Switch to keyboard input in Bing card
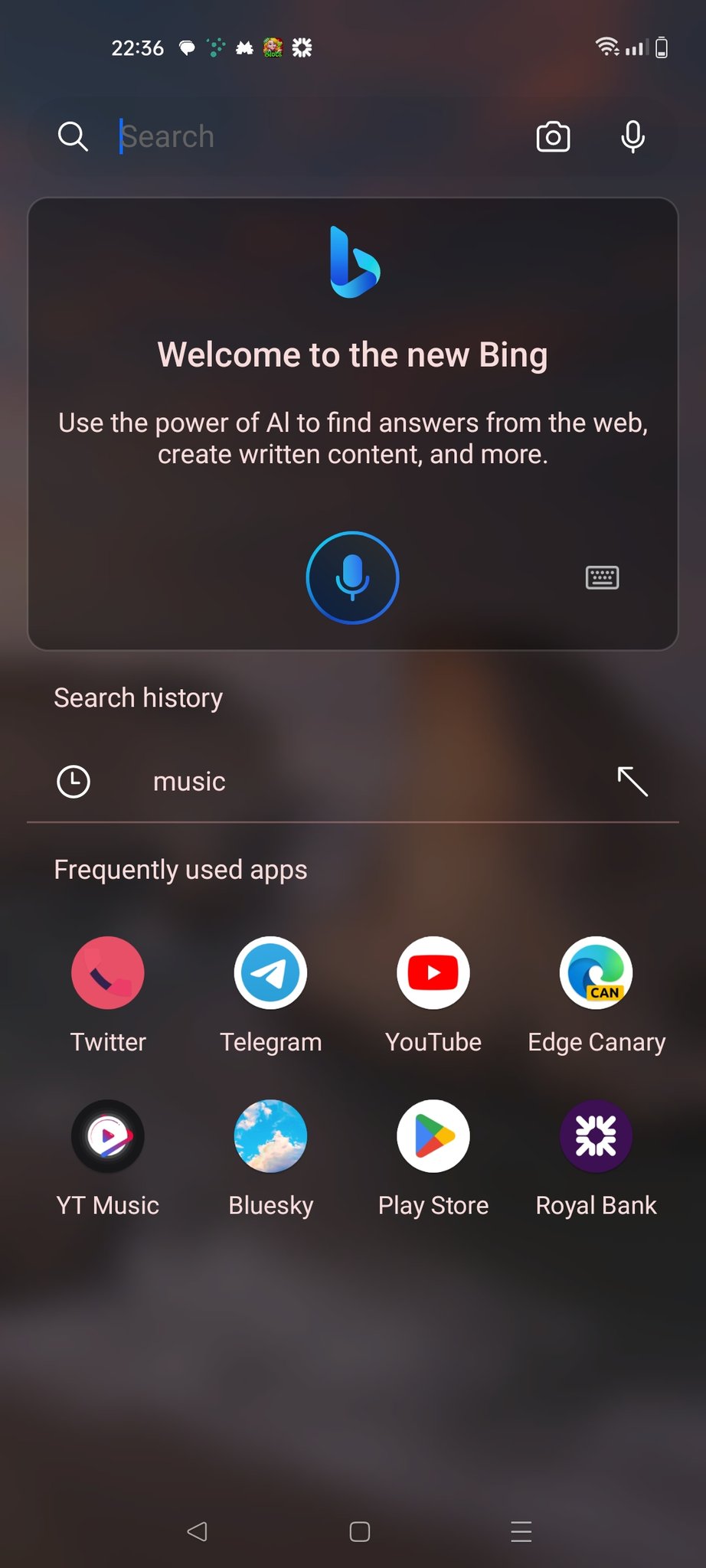706x1568 pixels. pos(602,577)
